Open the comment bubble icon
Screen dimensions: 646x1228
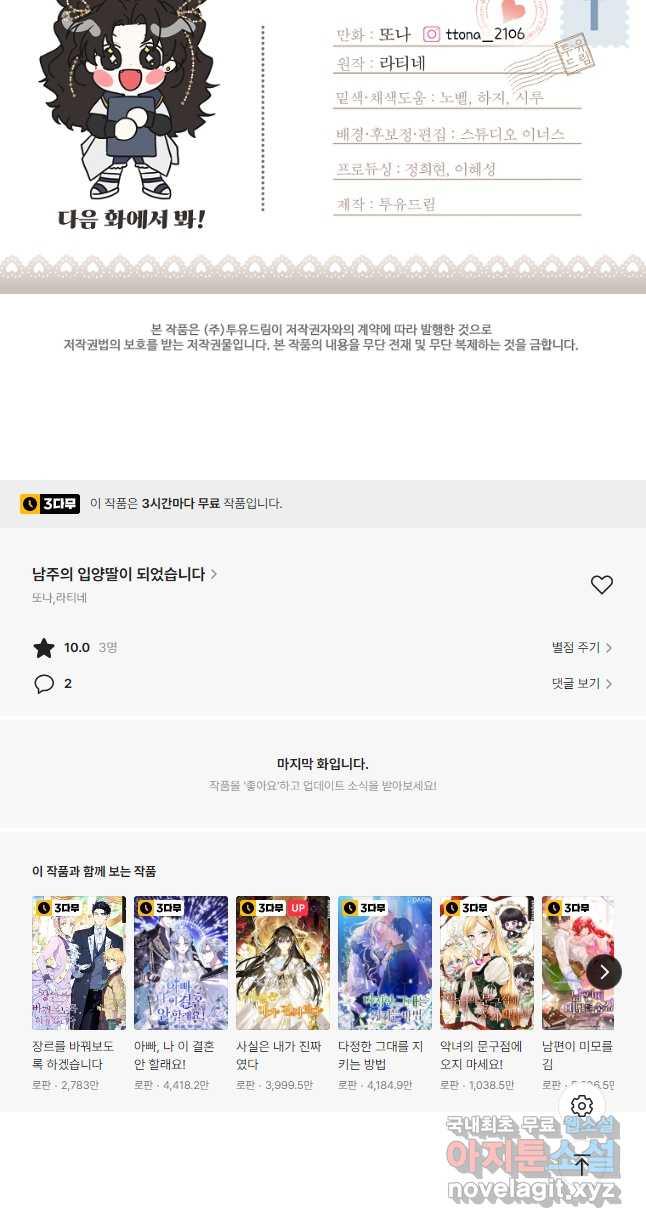(x=44, y=684)
